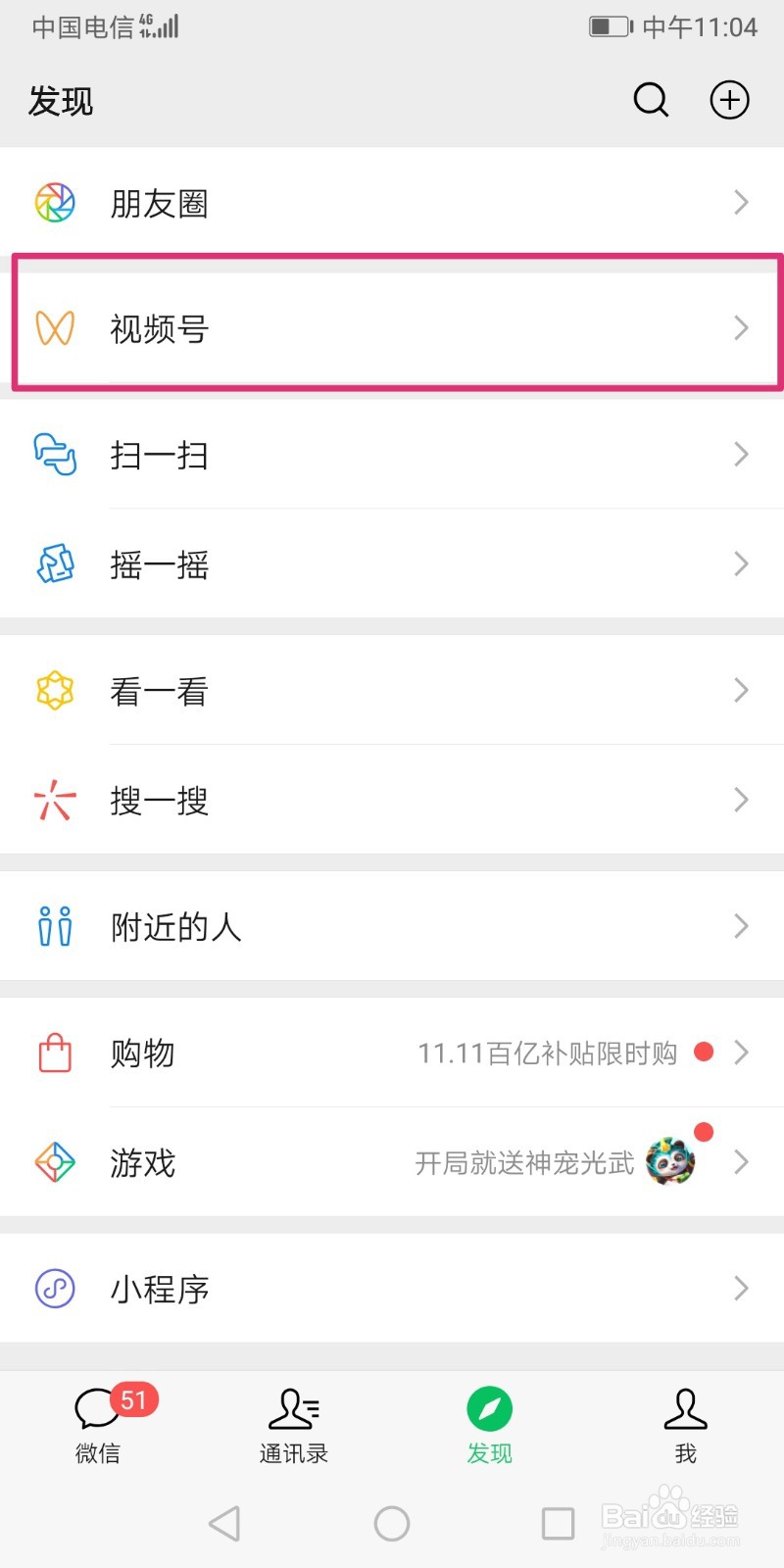Screen dimensions: 784x1568
Task: Select the Mini Programs (小程序) icon
Action: tap(55, 1289)
